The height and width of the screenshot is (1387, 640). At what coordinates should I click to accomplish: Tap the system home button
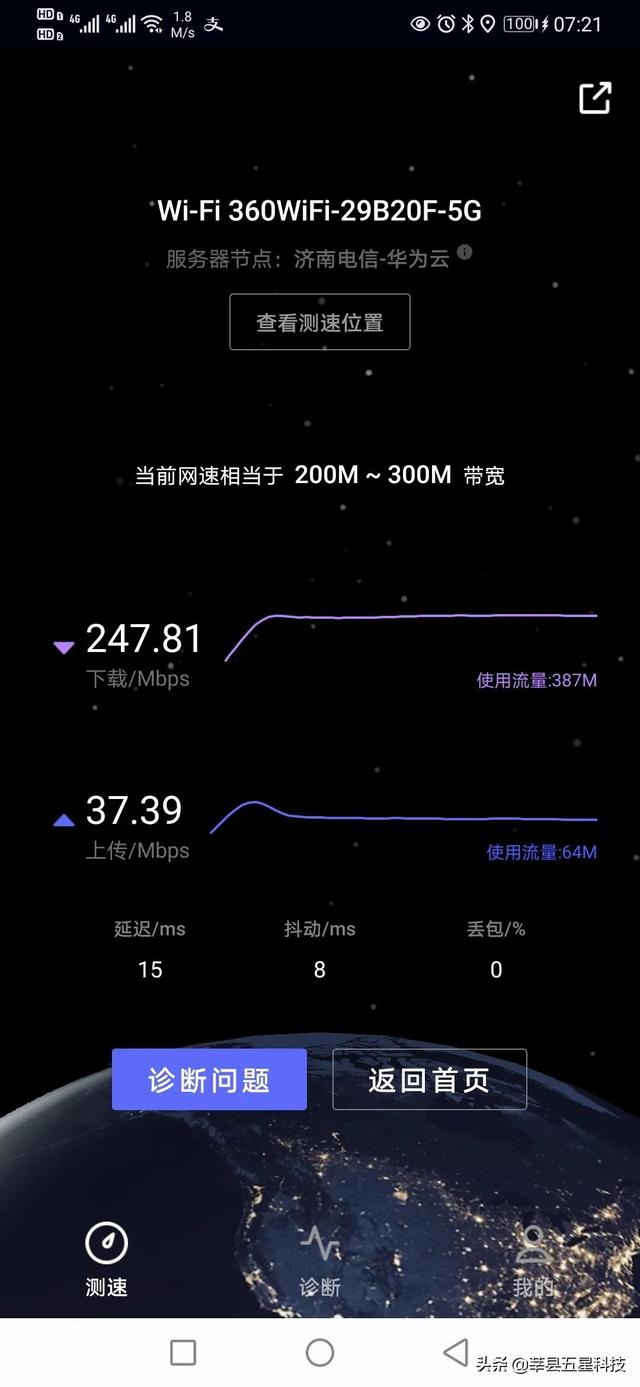pyautogui.click(x=320, y=1353)
